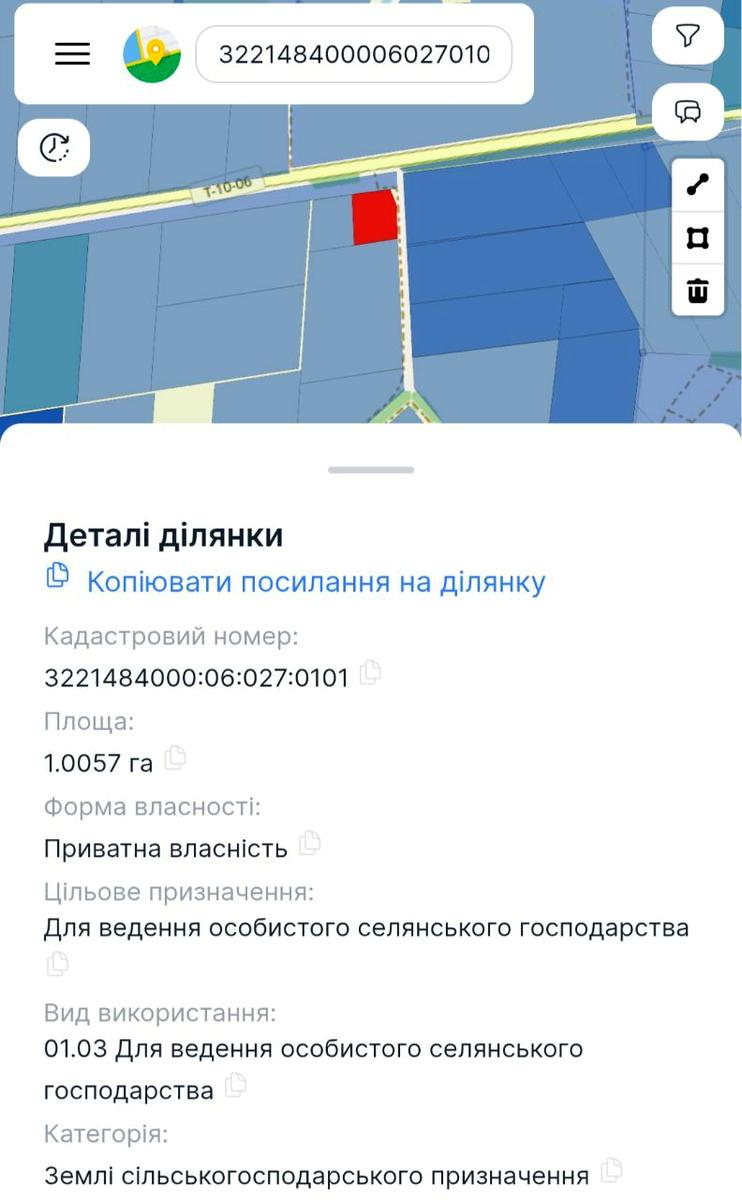Viewport: 742px width, 1200px height.
Task: Open the chat feedback button
Action: pyautogui.click(x=687, y=111)
